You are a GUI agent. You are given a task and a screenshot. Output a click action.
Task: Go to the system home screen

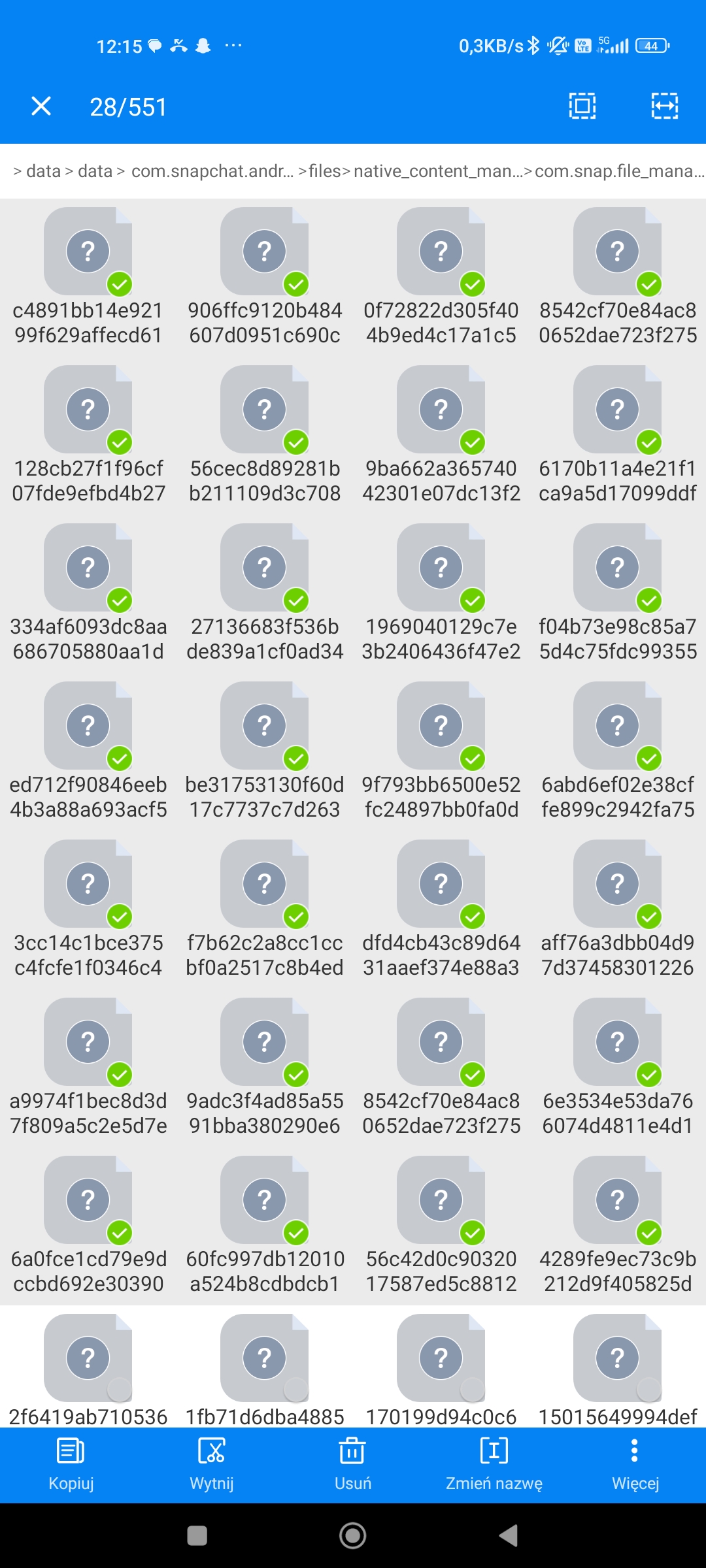pyautogui.click(x=353, y=1535)
